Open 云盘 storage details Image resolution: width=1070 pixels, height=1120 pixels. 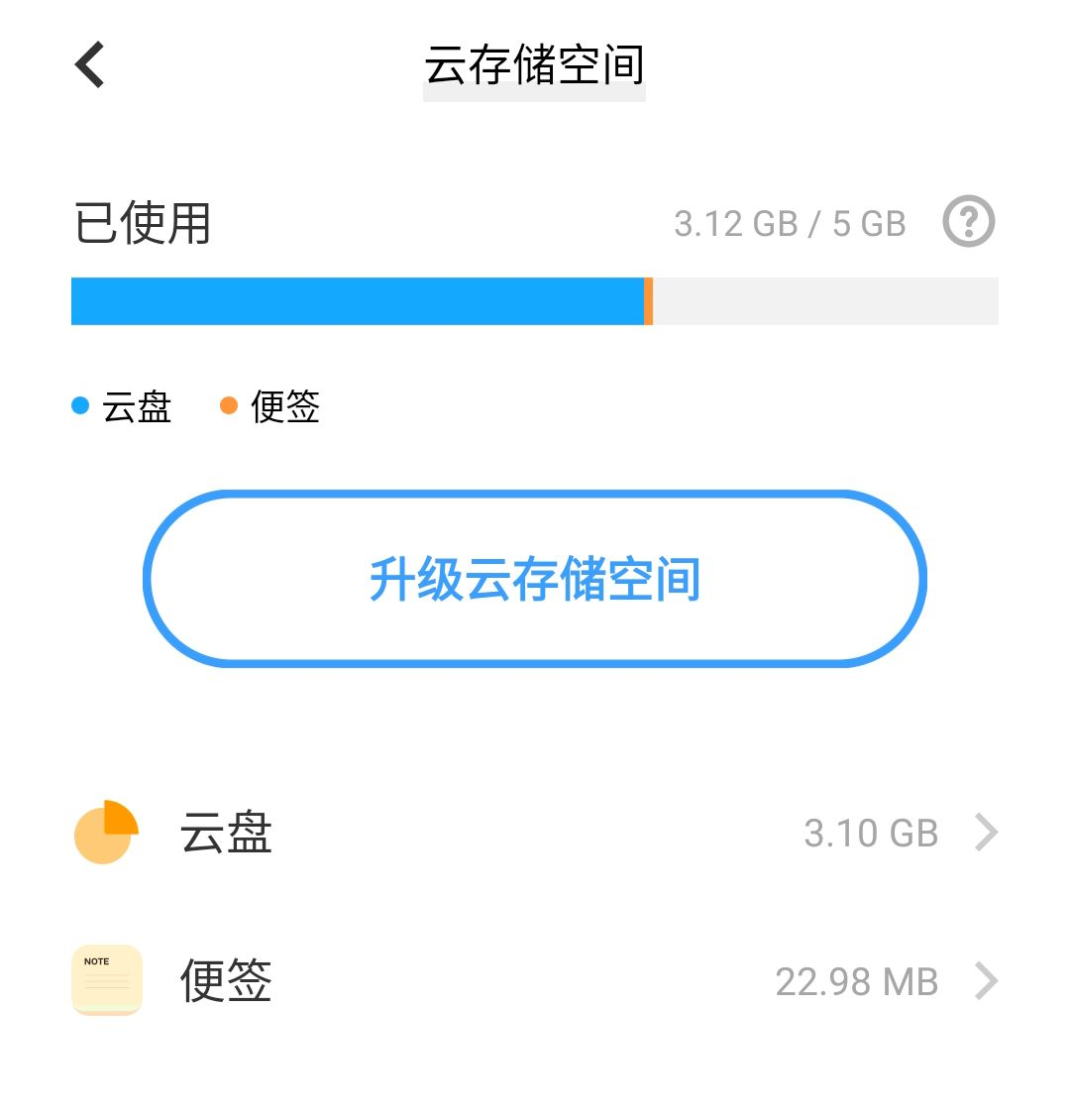(535, 833)
